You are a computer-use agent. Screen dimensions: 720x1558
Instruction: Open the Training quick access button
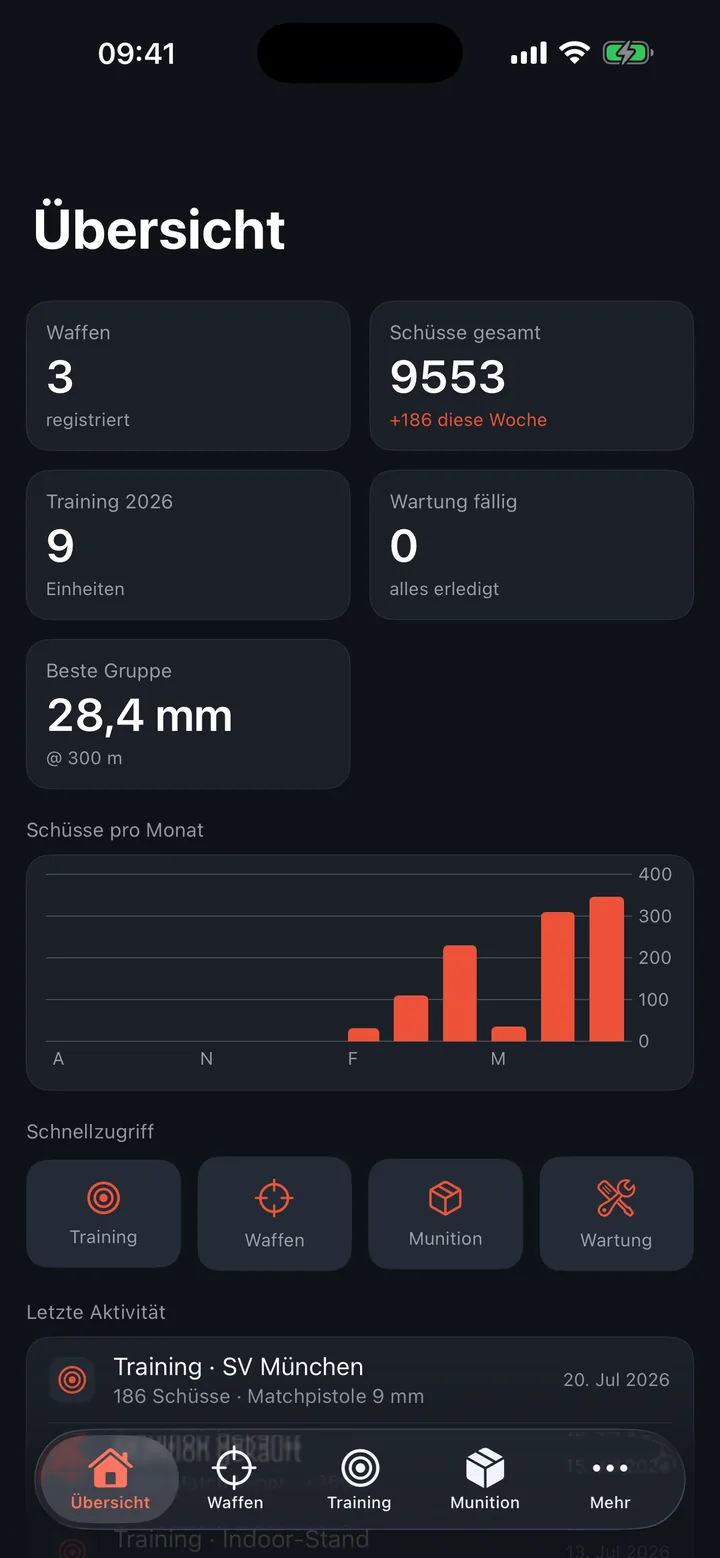coord(104,1214)
